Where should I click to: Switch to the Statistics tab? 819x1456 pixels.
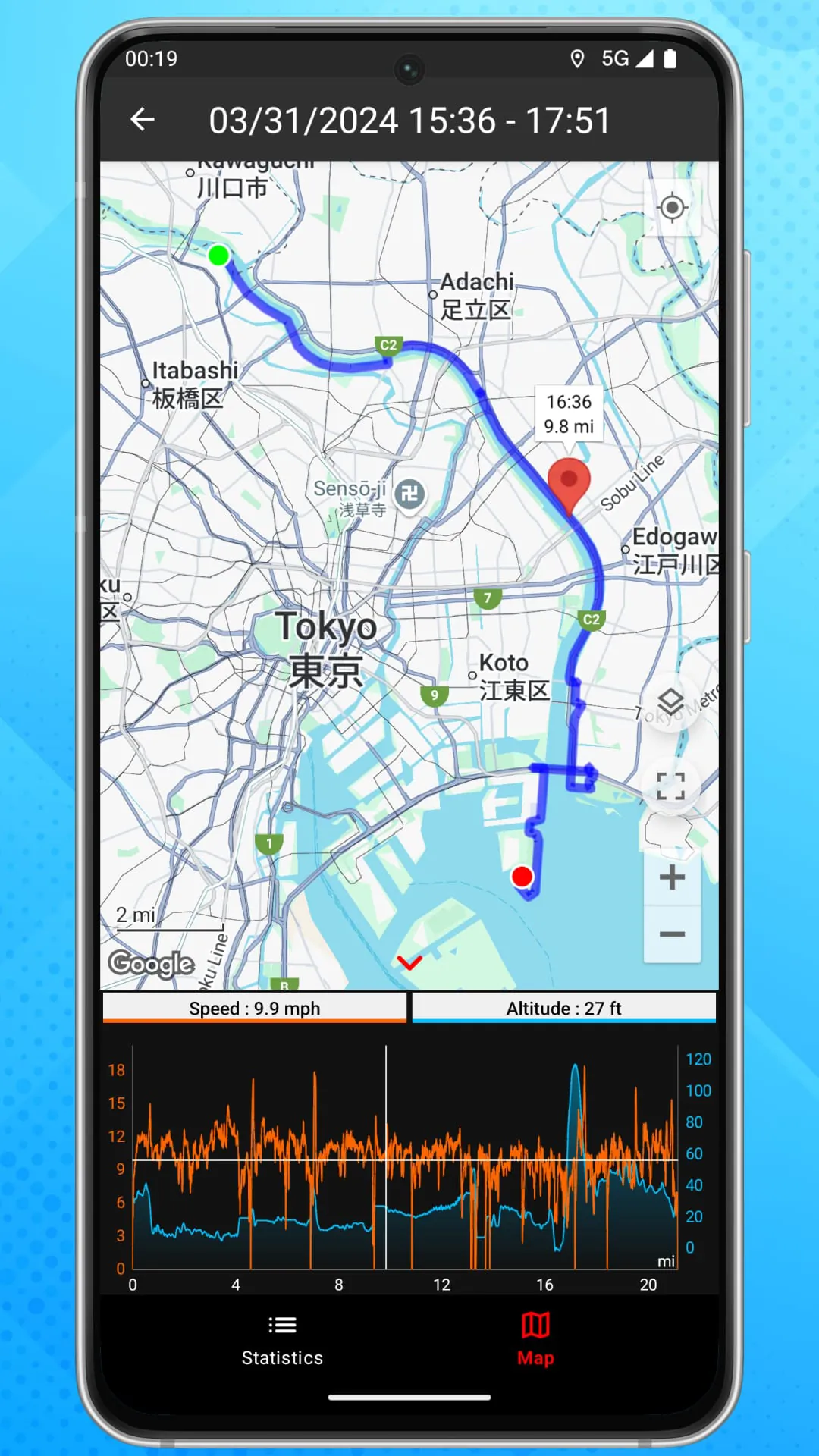point(282,1341)
